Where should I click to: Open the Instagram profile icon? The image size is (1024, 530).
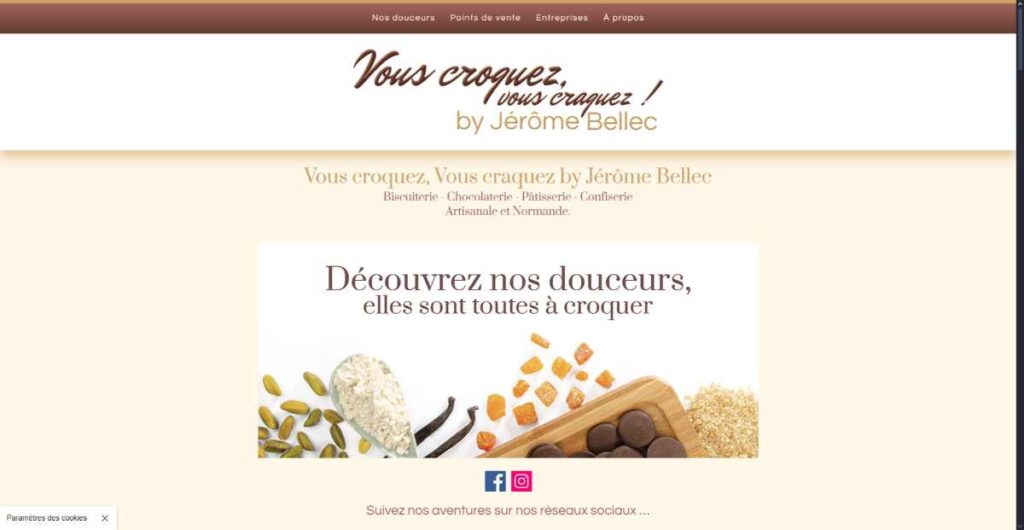pyautogui.click(x=522, y=481)
